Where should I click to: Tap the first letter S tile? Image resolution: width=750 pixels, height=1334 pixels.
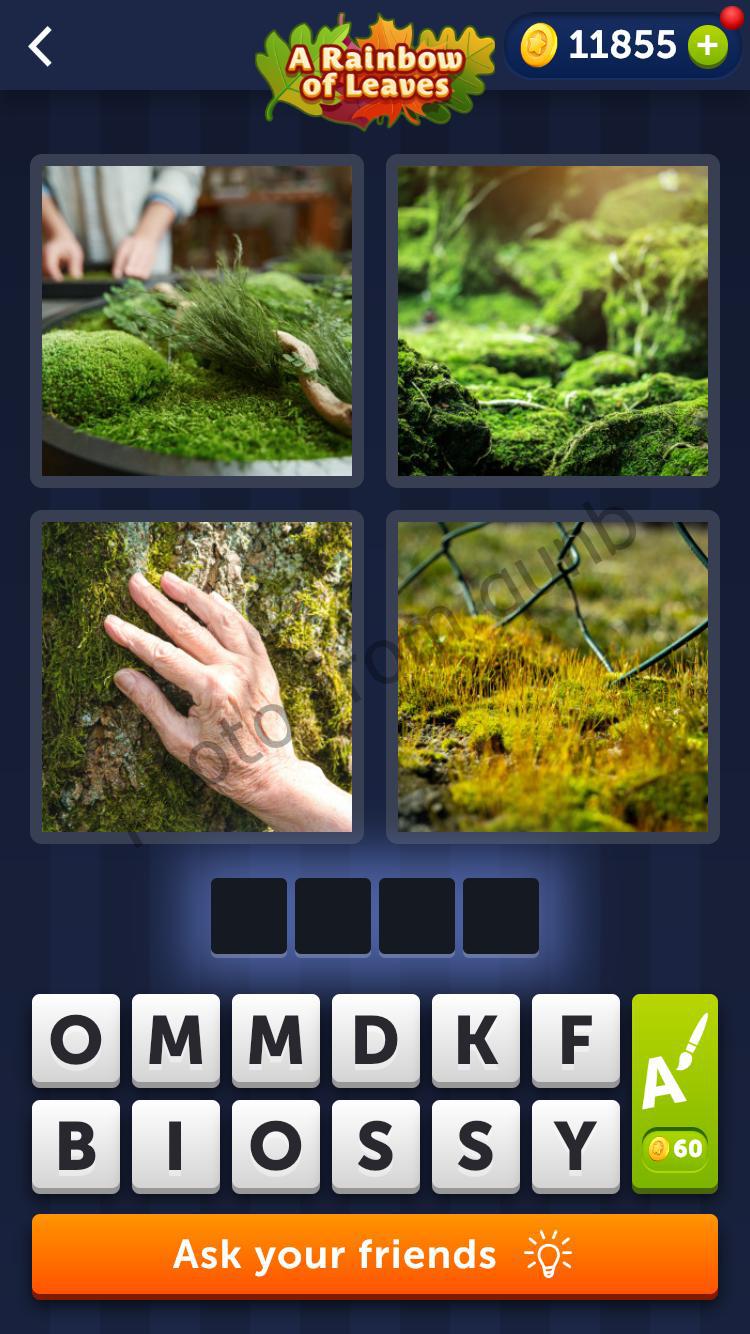[x=376, y=1146]
